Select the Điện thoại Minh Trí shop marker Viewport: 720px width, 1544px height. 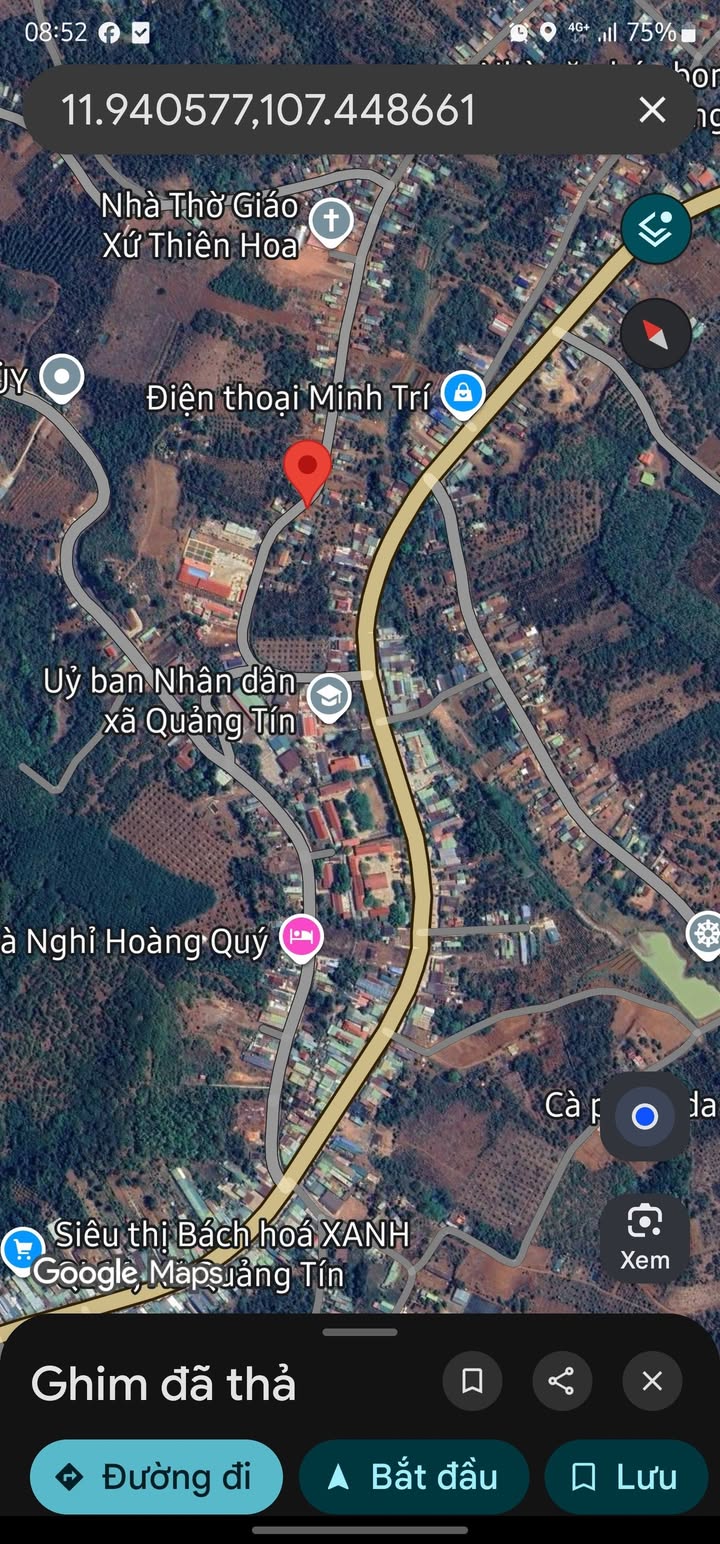tap(463, 393)
